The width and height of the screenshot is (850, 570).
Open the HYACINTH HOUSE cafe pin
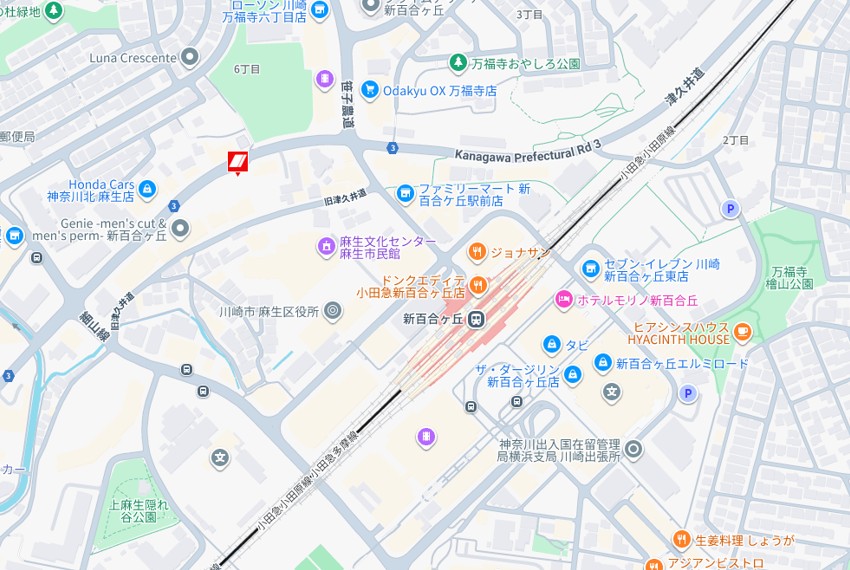[741, 331]
